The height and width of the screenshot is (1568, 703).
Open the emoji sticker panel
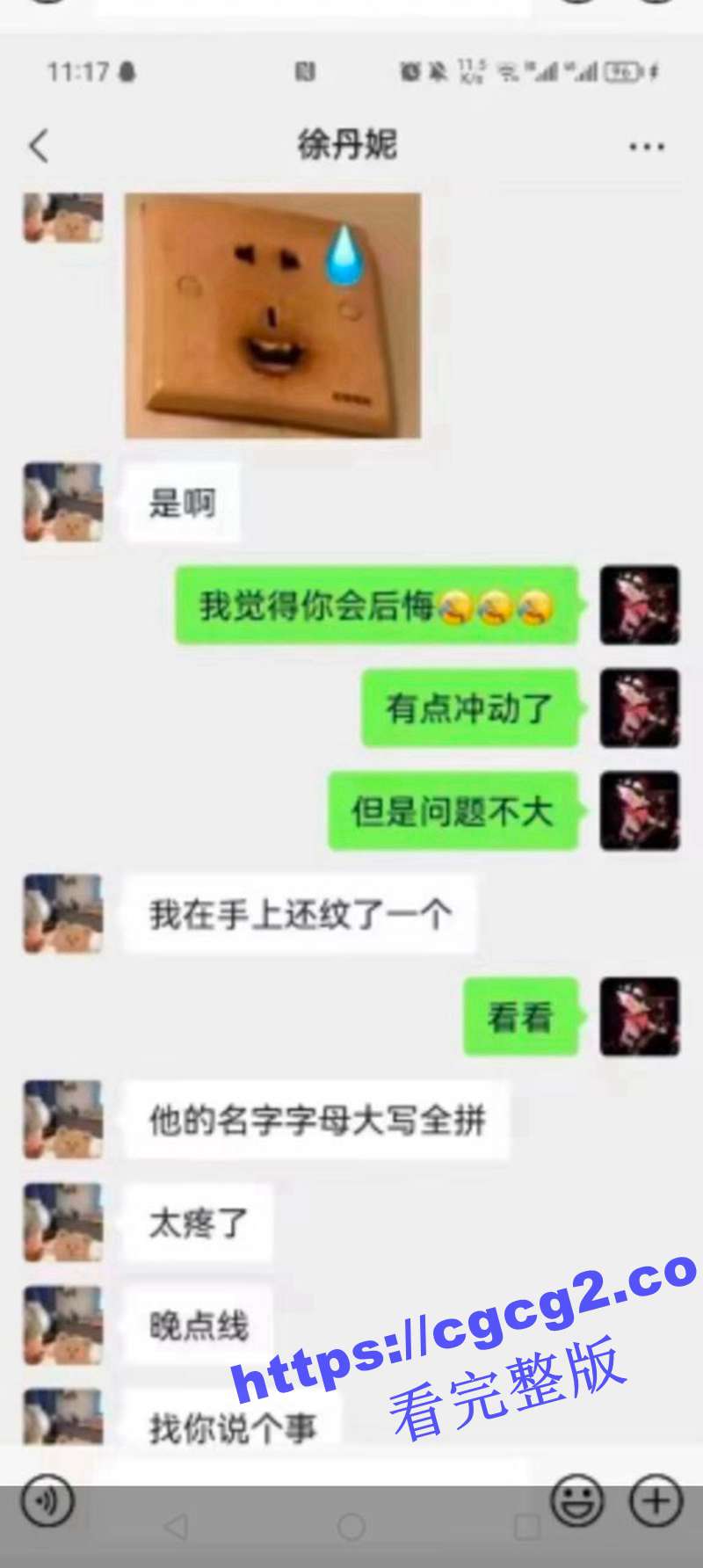pyautogui.click(x=576, y=1501)
